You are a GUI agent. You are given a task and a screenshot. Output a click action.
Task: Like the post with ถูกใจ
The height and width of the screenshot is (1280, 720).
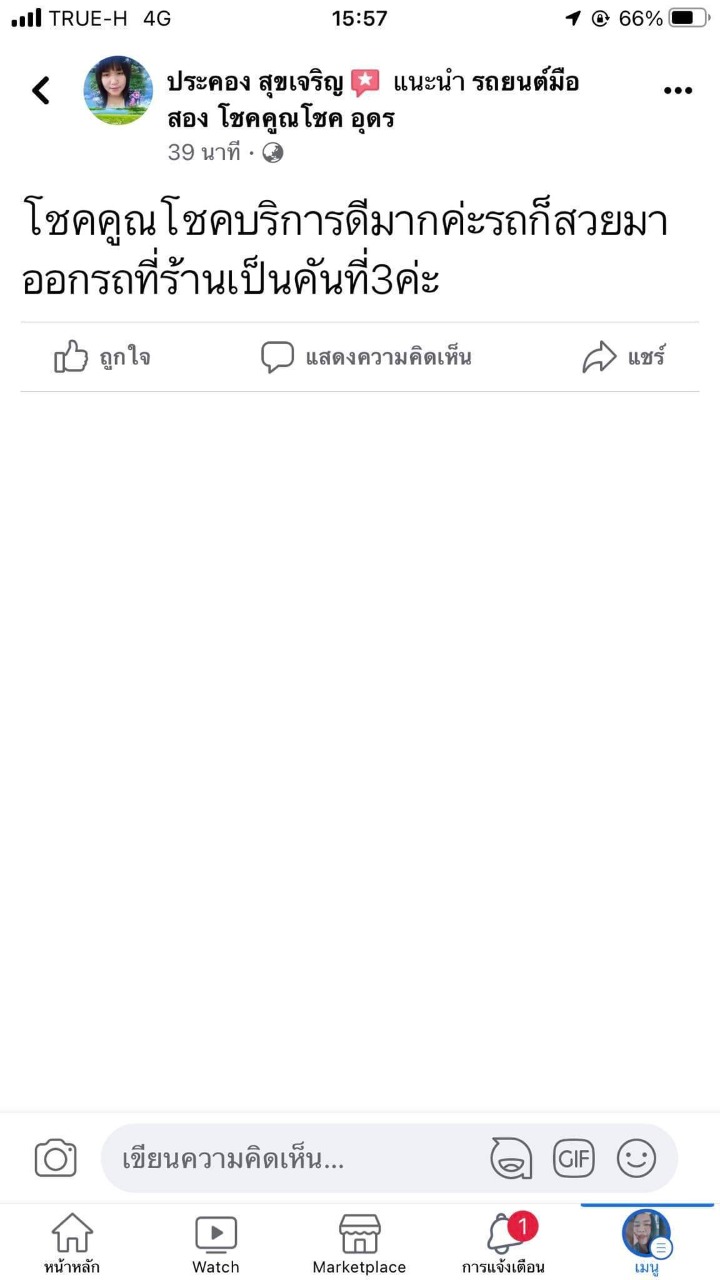[x=102, y=357]
